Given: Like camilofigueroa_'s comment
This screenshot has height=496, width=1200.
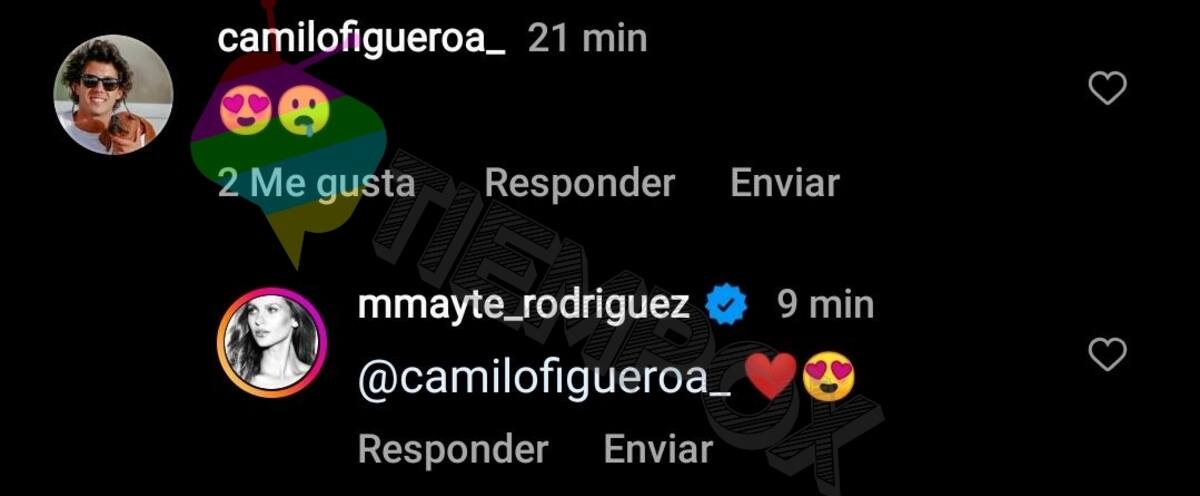Looking at the screenshot, I should [x=1107, y=90].
